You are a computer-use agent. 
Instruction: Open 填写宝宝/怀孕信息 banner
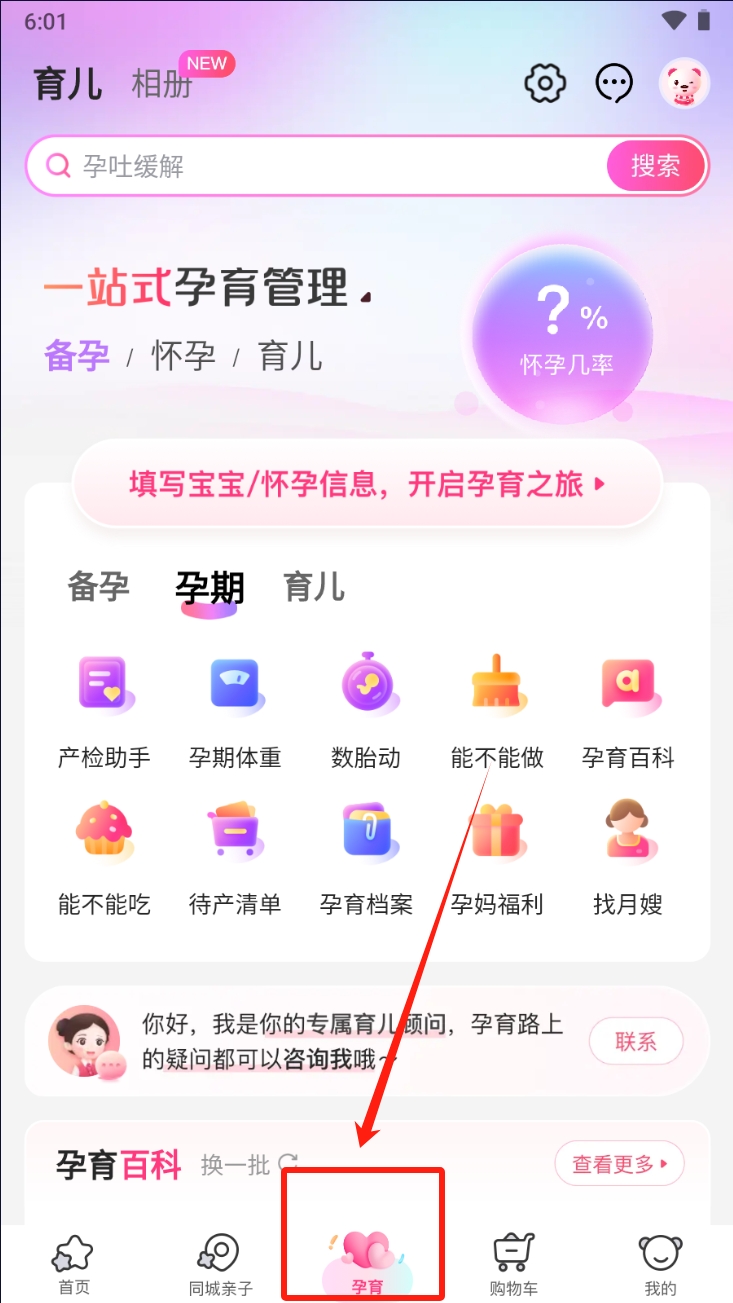[367, 485]
